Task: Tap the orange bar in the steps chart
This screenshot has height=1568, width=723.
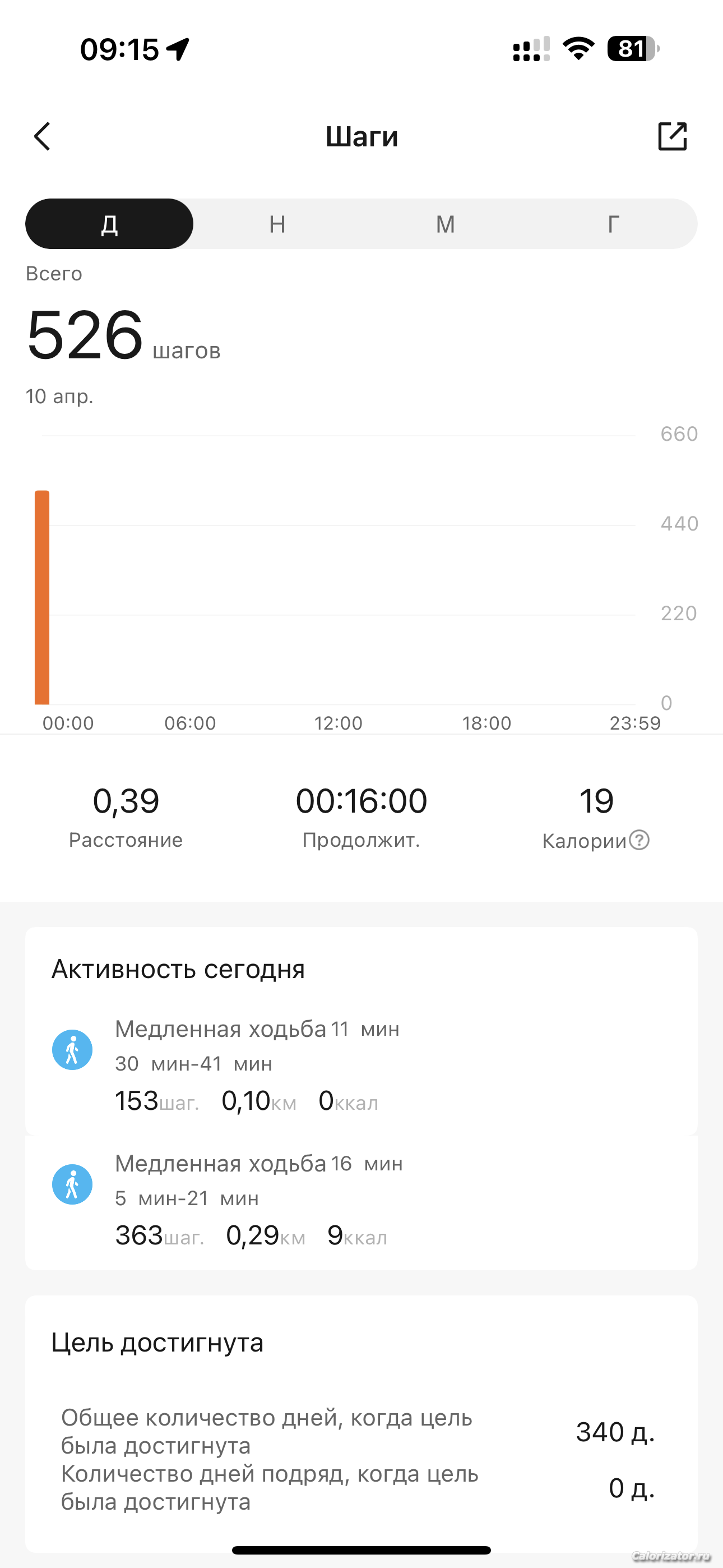Action: tap(42, 598)
